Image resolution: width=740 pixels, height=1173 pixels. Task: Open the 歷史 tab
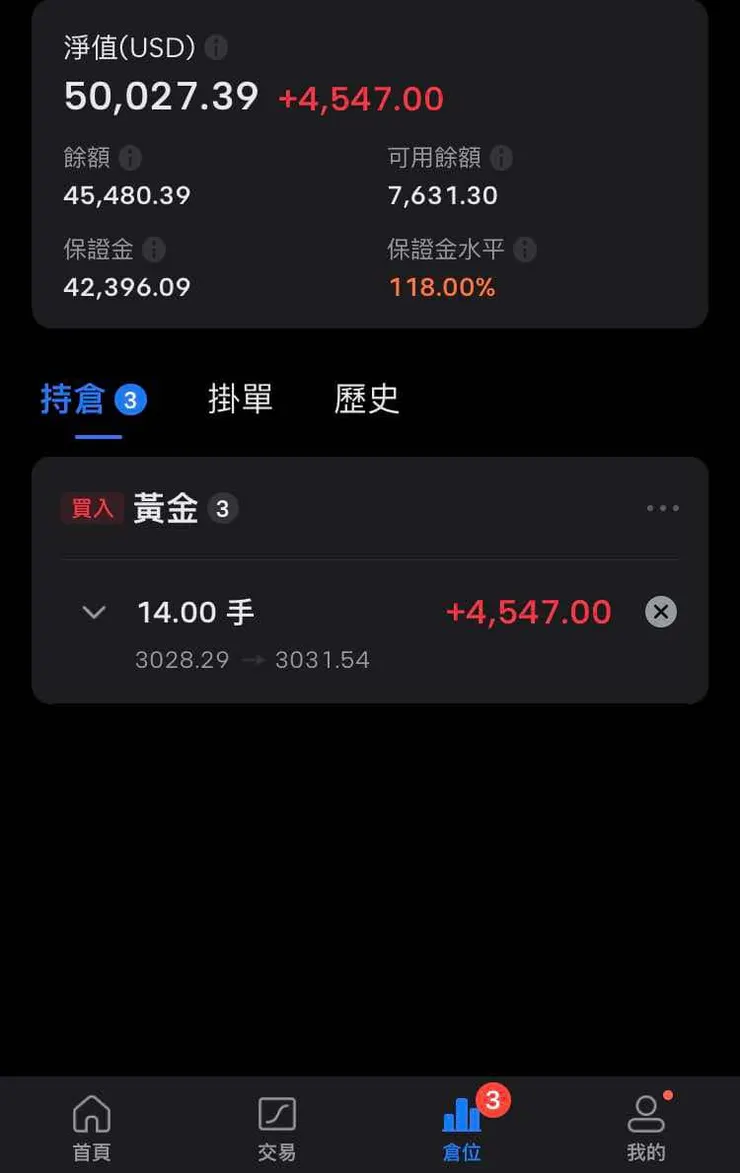click(x=365, y=397)
